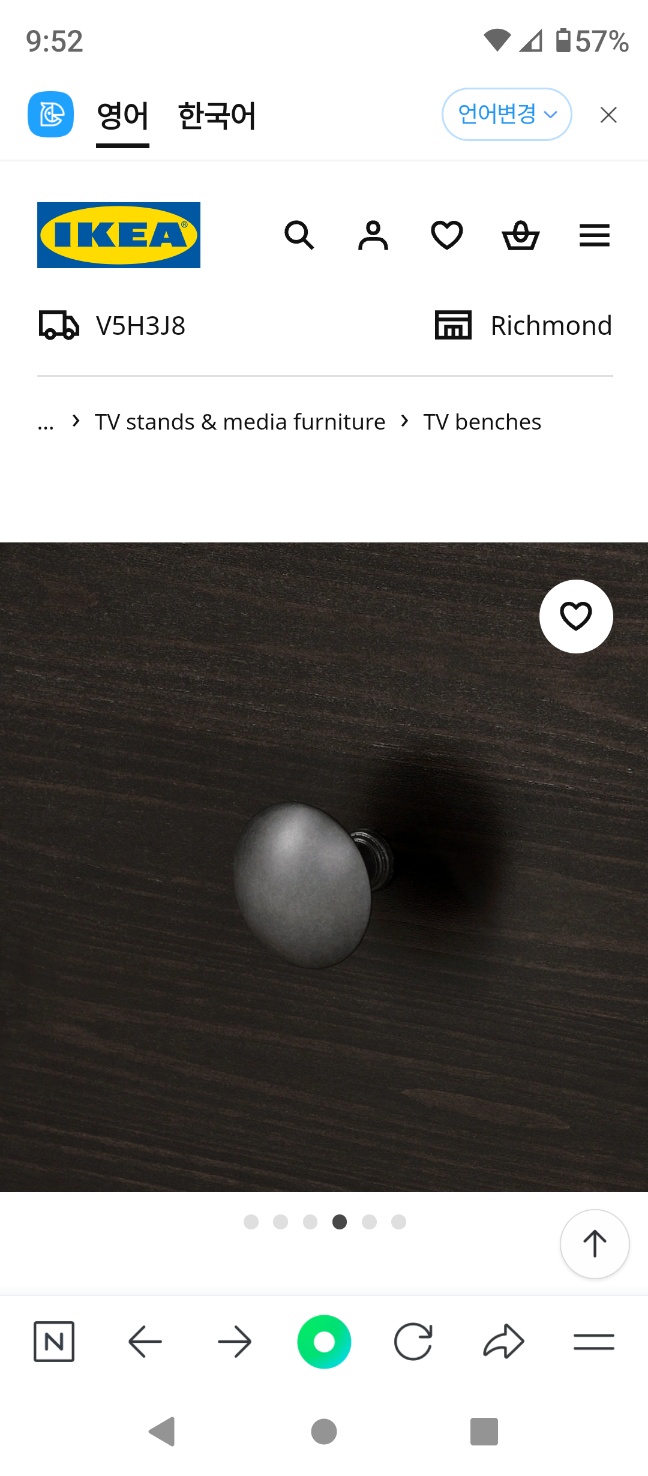This screenshot has height=1476, width=648.
Task: Open the shopping basket
Action: coord(520,236)
